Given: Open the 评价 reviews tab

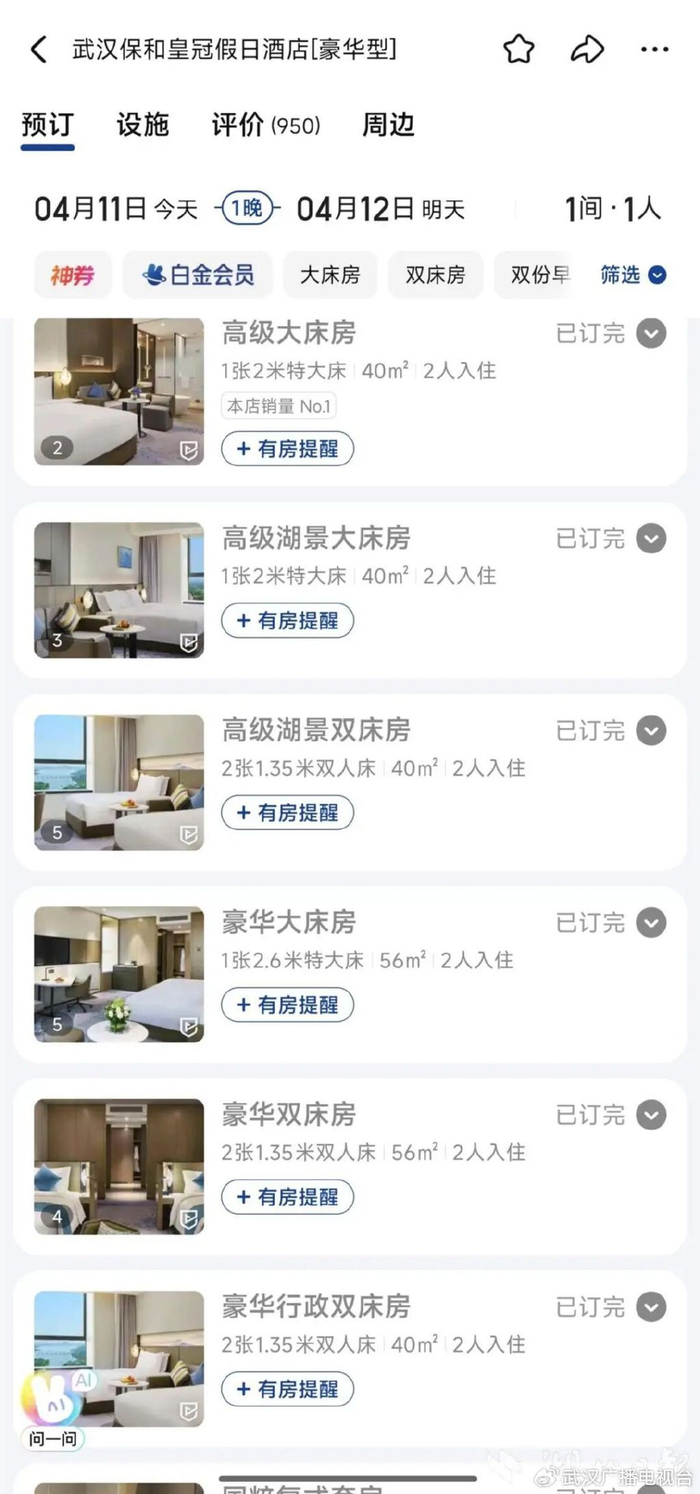Looking at the screenshot, I should [x=265, y=125].
